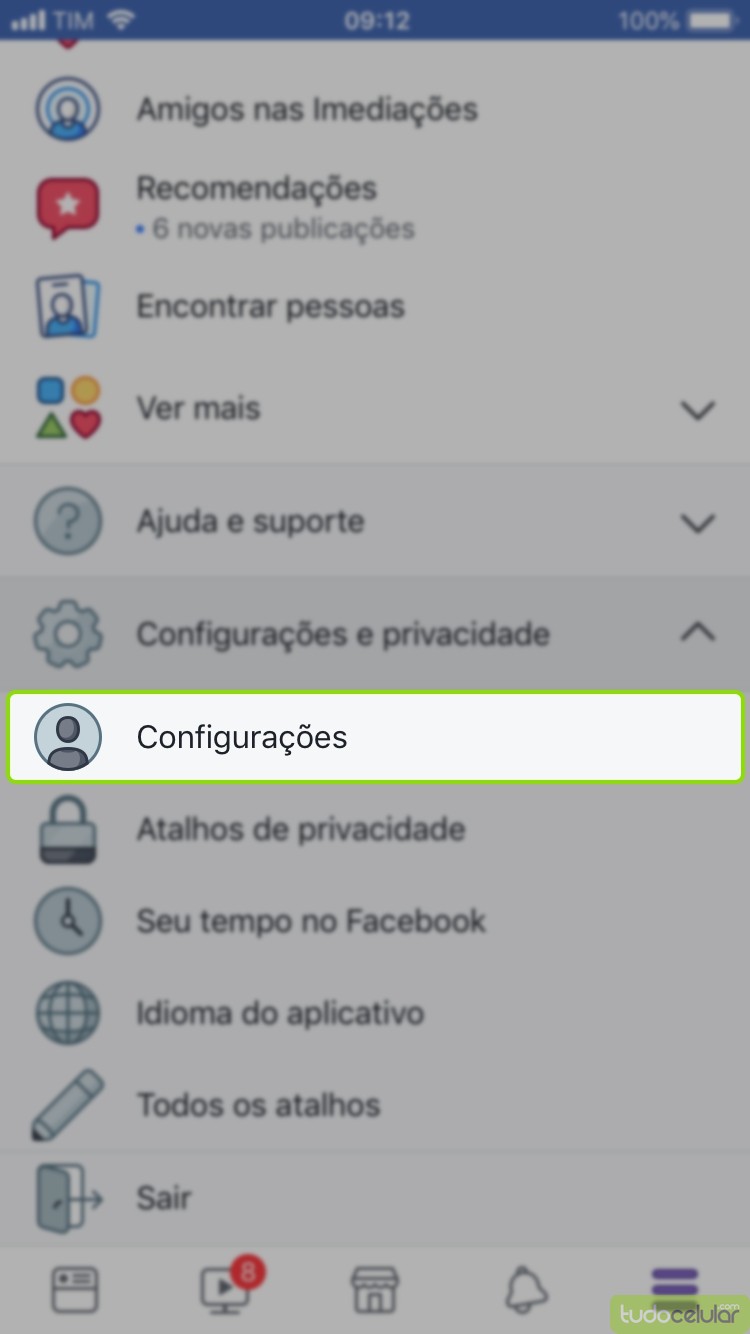
Task: Open Todos os atalhos
Action: coord(258,1105)
